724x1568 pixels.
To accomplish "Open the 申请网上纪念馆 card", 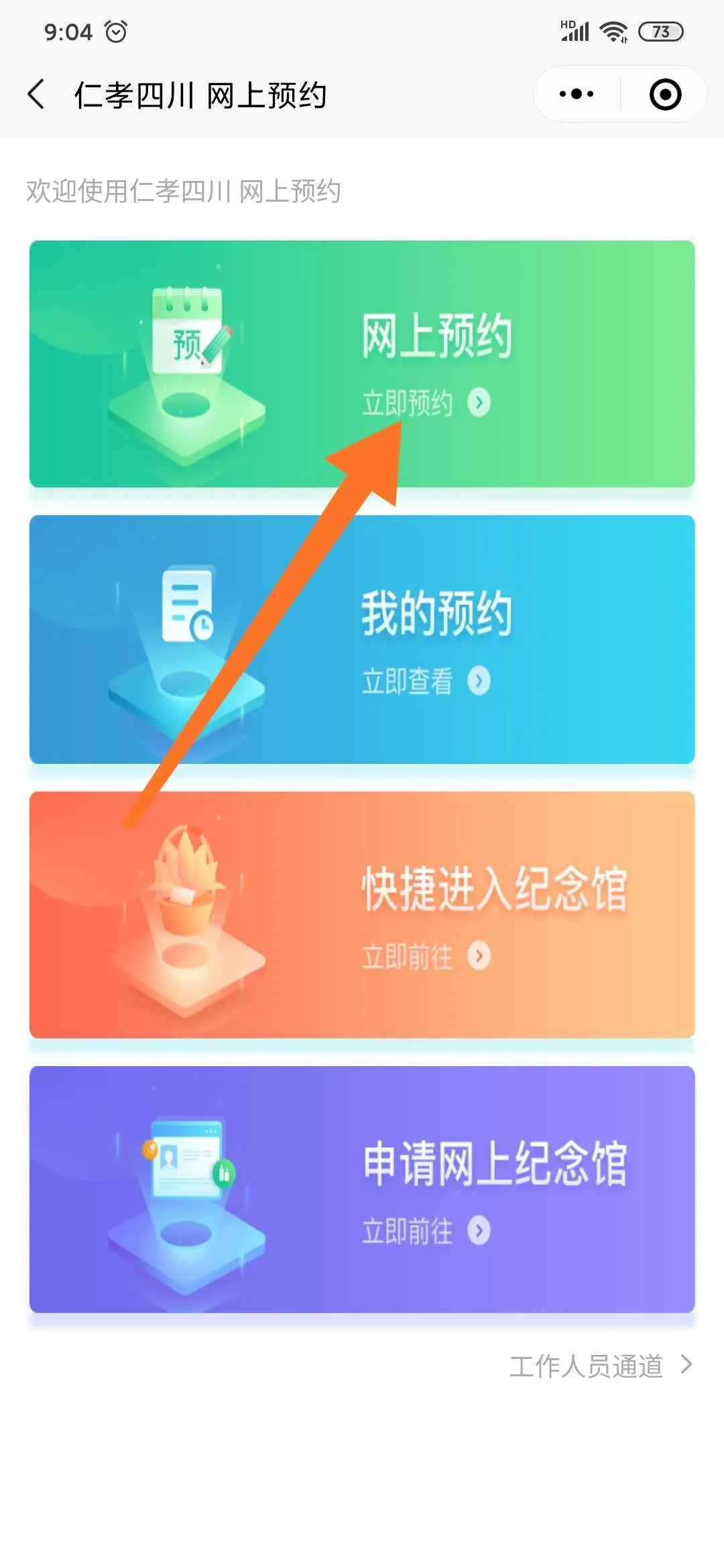I will 362,1189.
